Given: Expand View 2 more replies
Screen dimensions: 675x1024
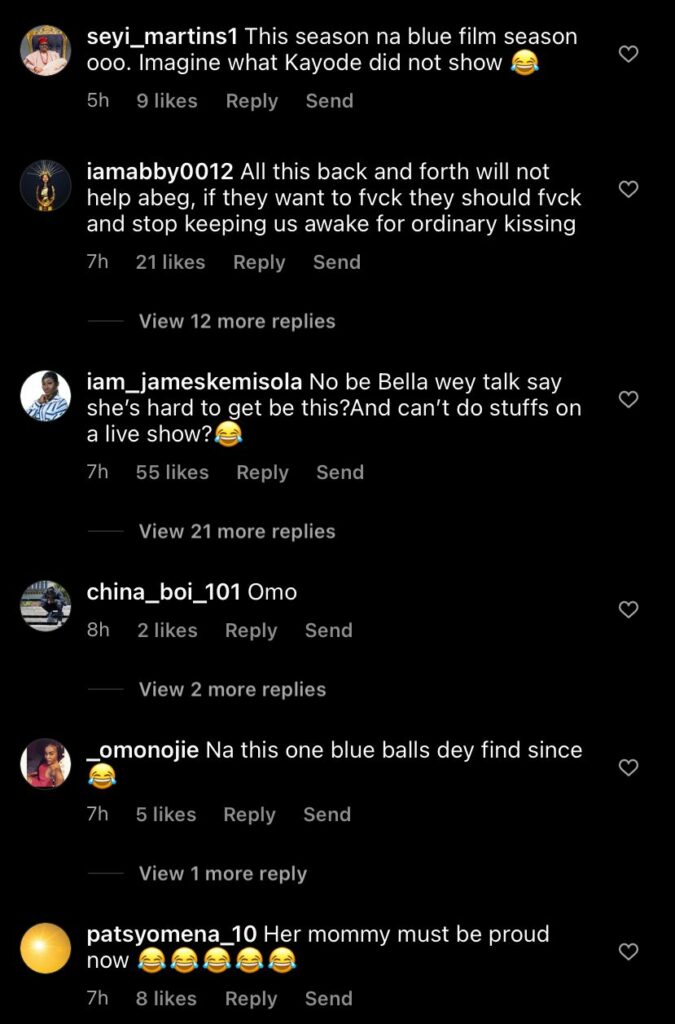Looking at the screenshot, I should [232, 689].
